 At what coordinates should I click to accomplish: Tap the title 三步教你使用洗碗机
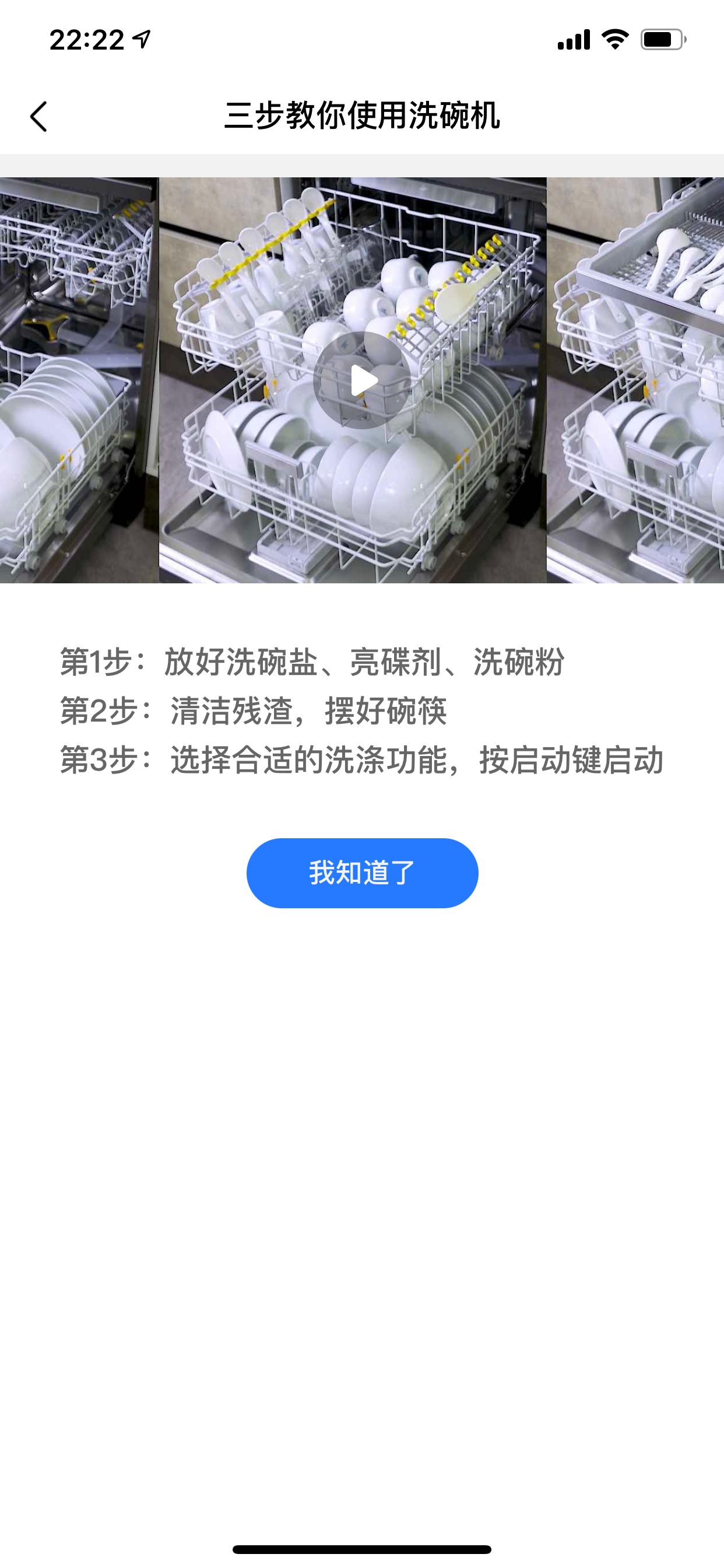363,116
